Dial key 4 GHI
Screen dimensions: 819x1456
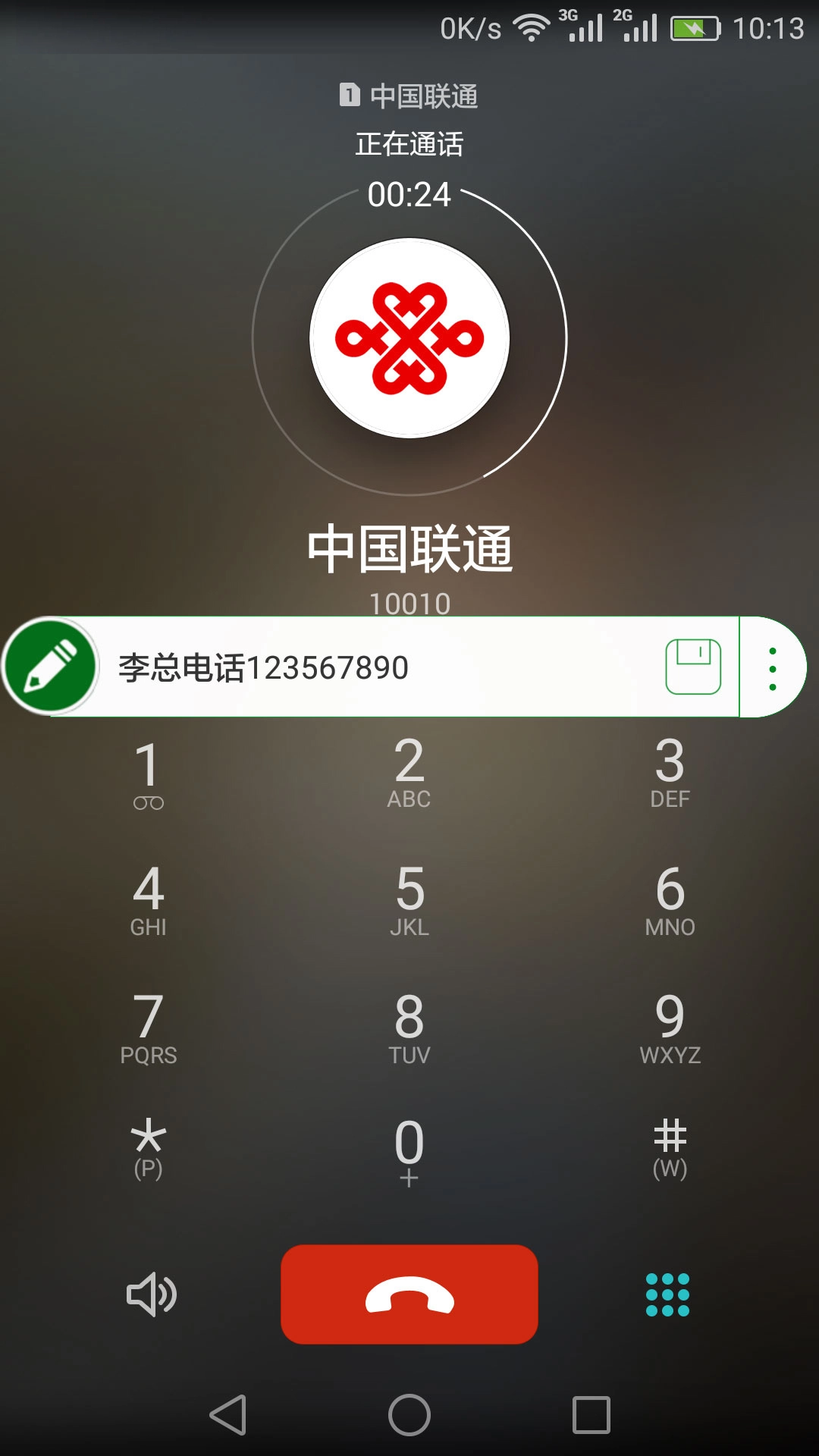point(149,901)
